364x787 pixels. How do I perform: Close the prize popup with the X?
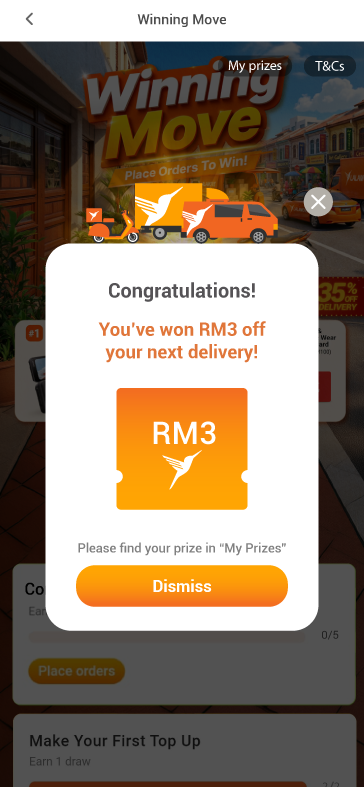click(x=318, y=202)
